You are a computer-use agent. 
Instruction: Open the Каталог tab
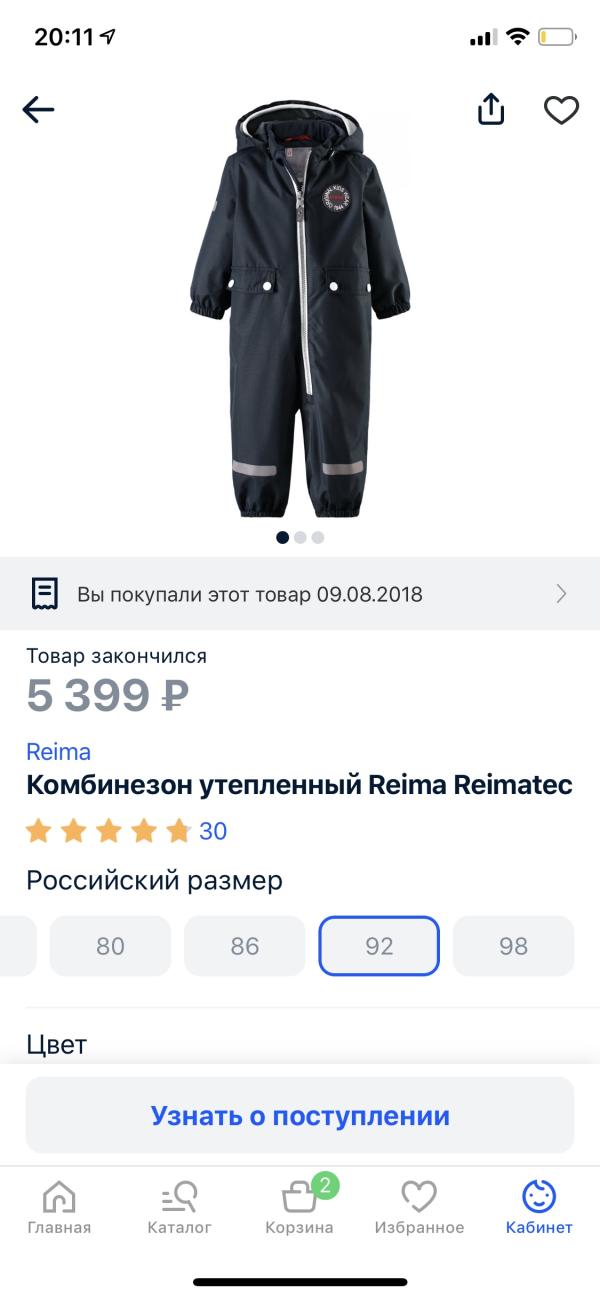[x=179, y=1208]
